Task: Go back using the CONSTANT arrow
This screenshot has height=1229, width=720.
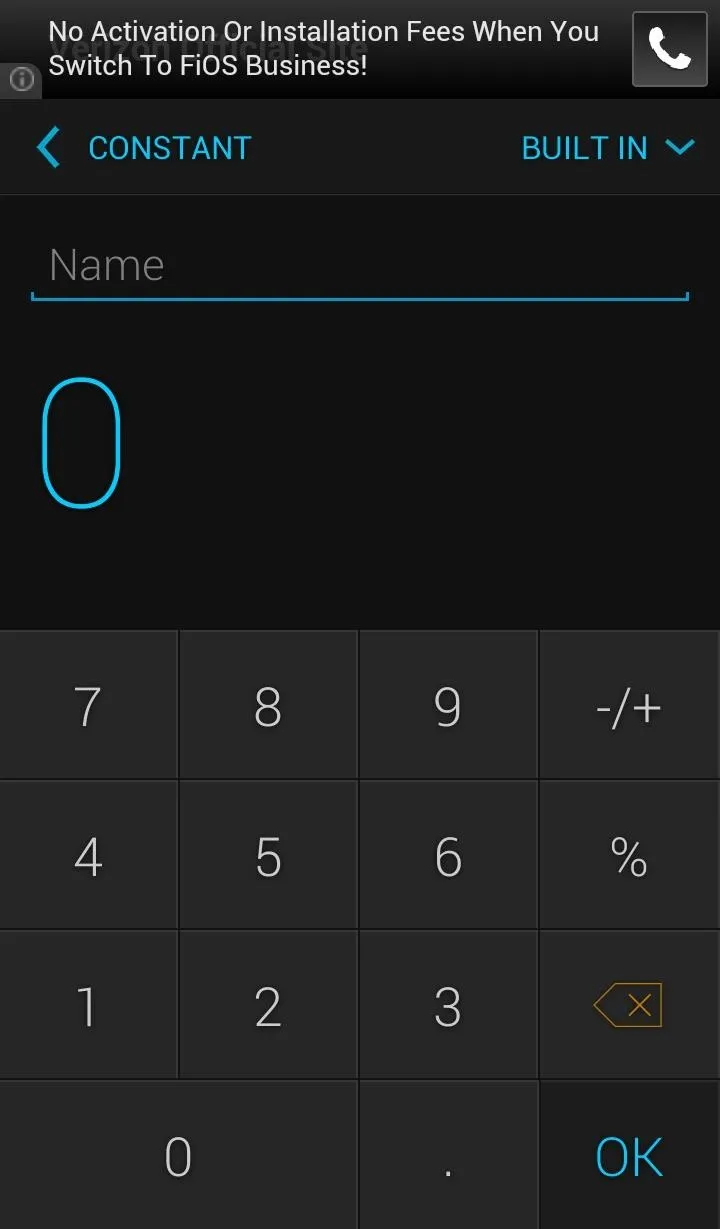Action: click(143, 148)
